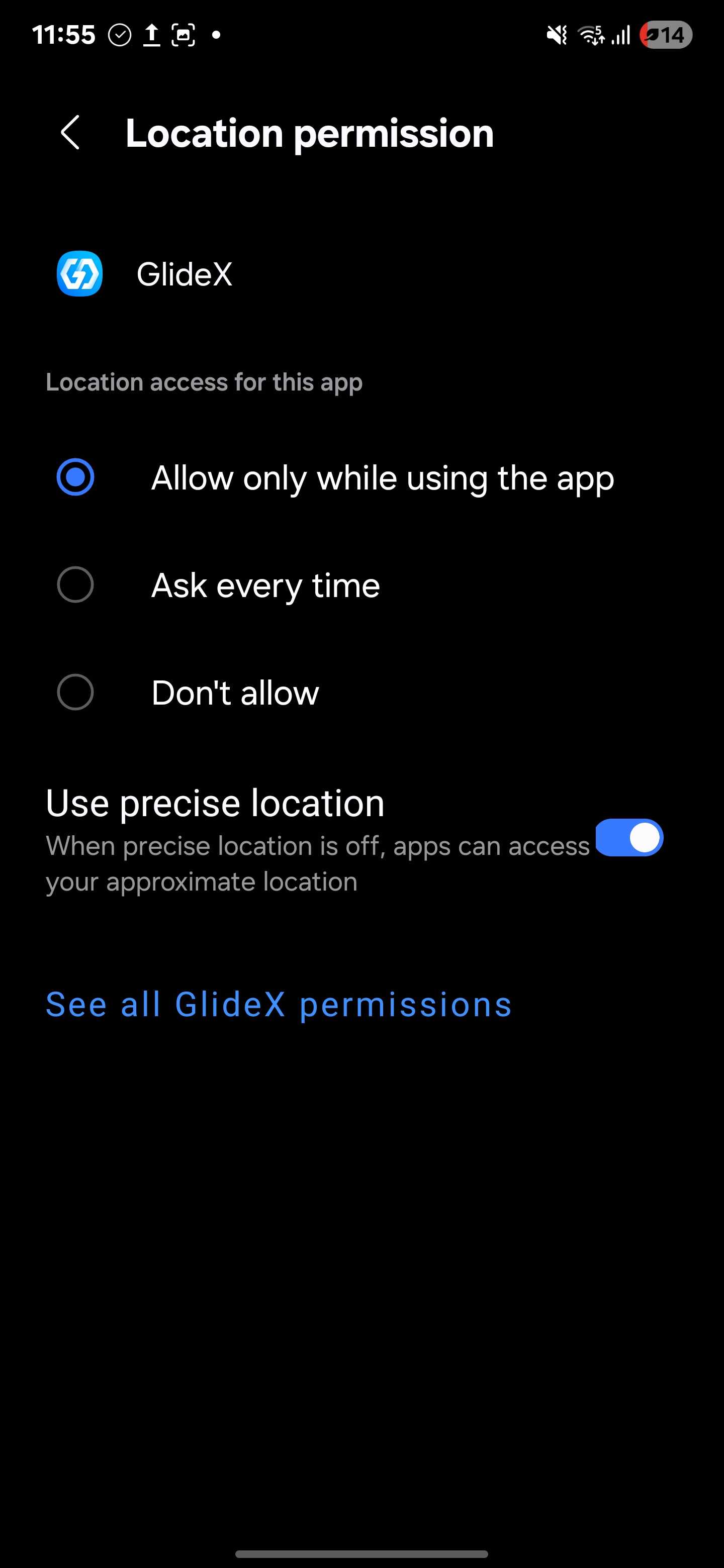Select Allow only while using the app
724x1568 pixels.
pos(75,477)
